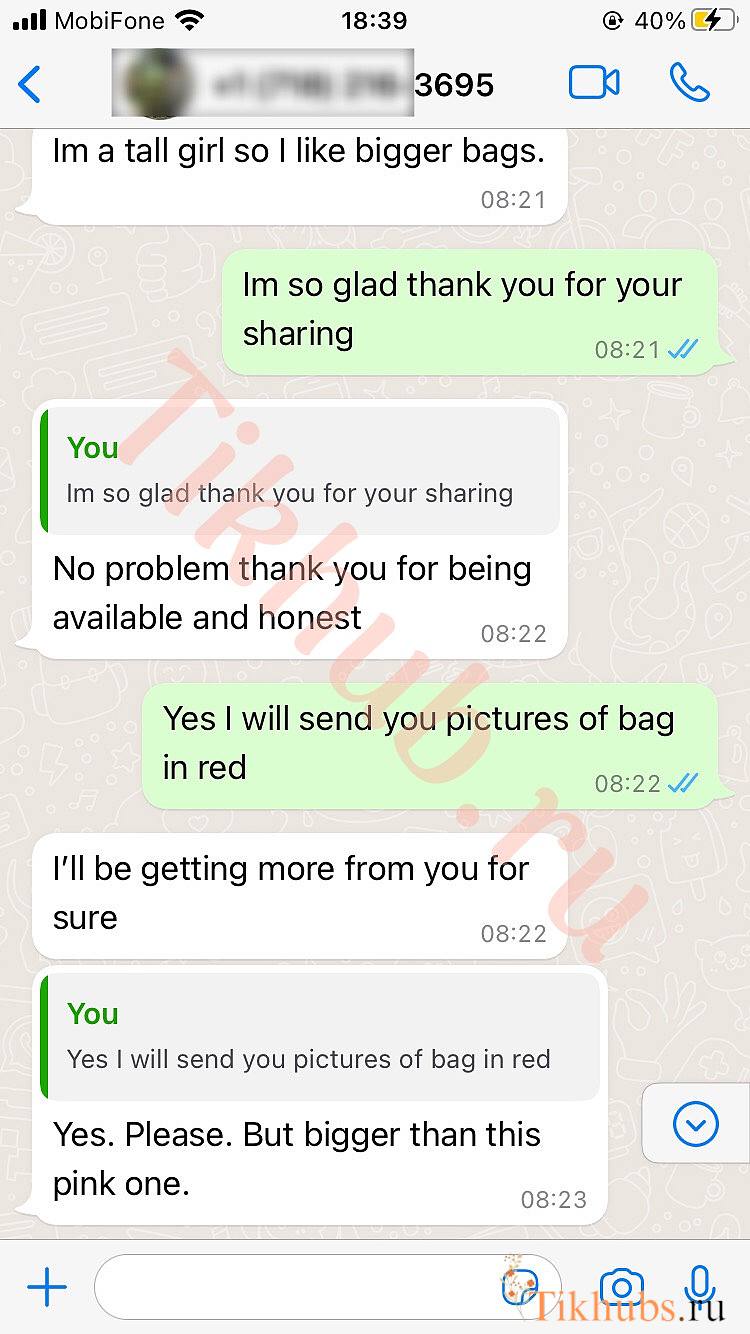Open the attachment plus menu
Screen dimensions: 750x1334
(46, 1288)
